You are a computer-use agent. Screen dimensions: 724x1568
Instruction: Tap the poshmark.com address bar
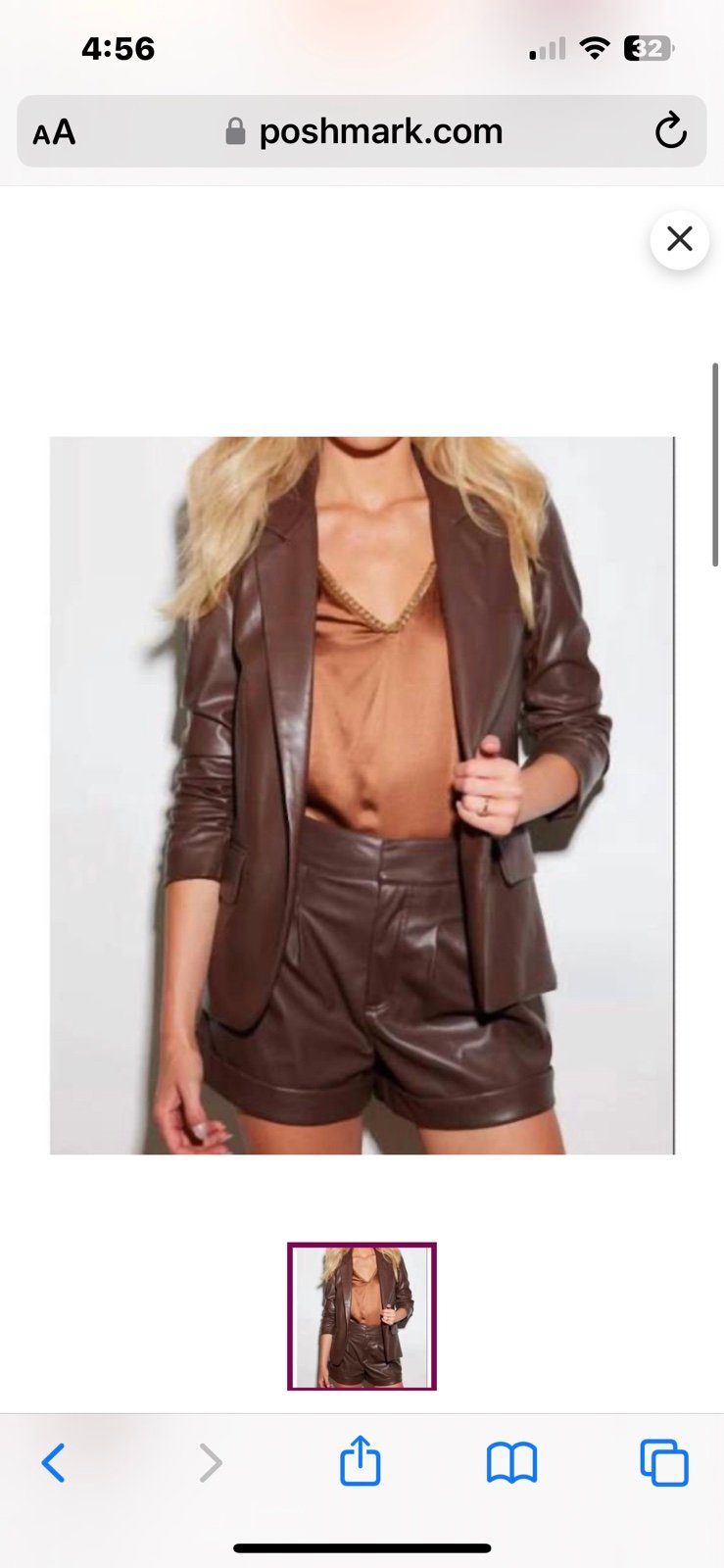[x=362, y=131]
